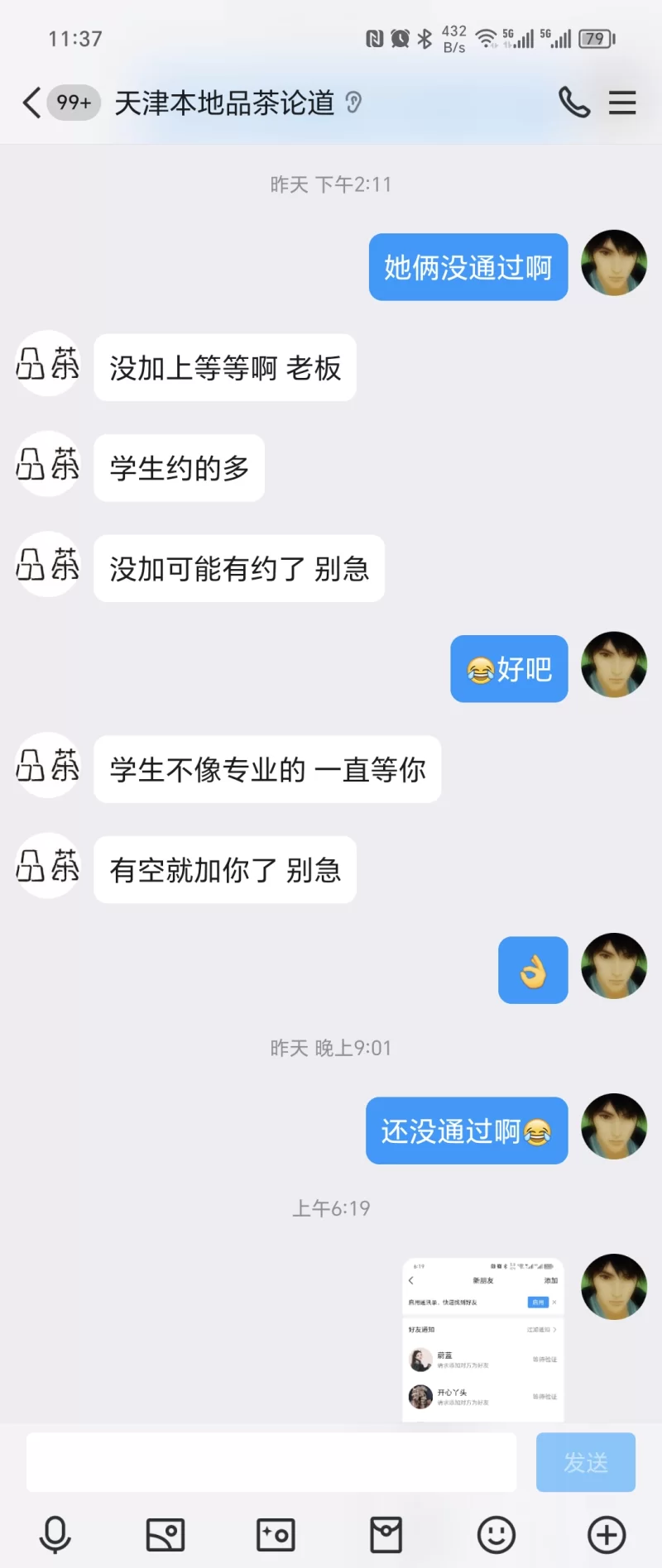This screenshot has width=662, height=1568.
Task: Tap the 发送 send button
Action: 586,1462
